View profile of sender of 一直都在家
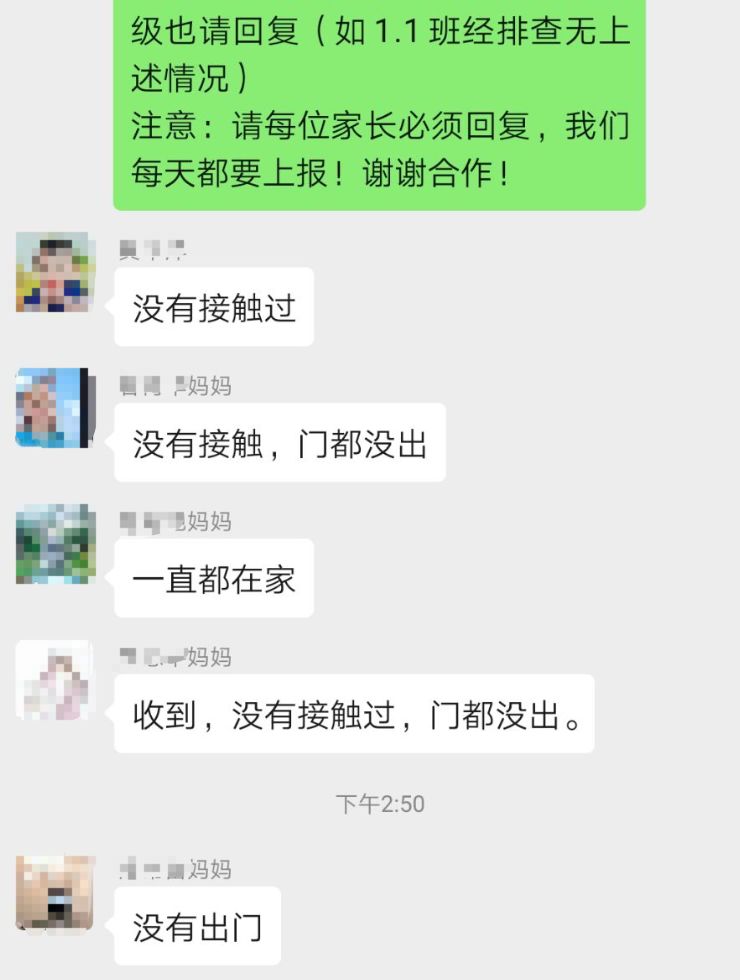The image size is (740, 980). tap(55, 544)
